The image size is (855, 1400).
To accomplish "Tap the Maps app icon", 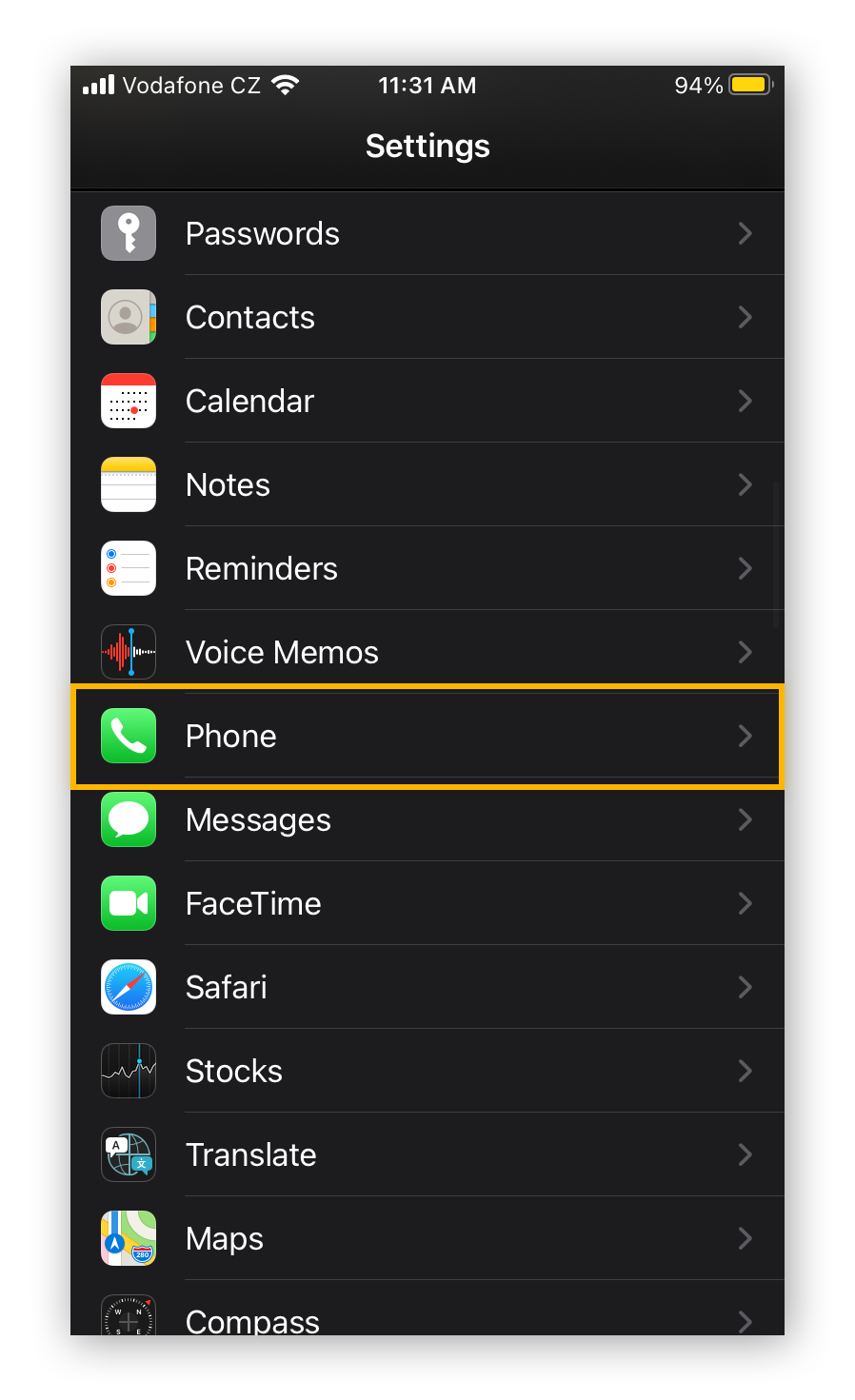I will (129, 1238).
